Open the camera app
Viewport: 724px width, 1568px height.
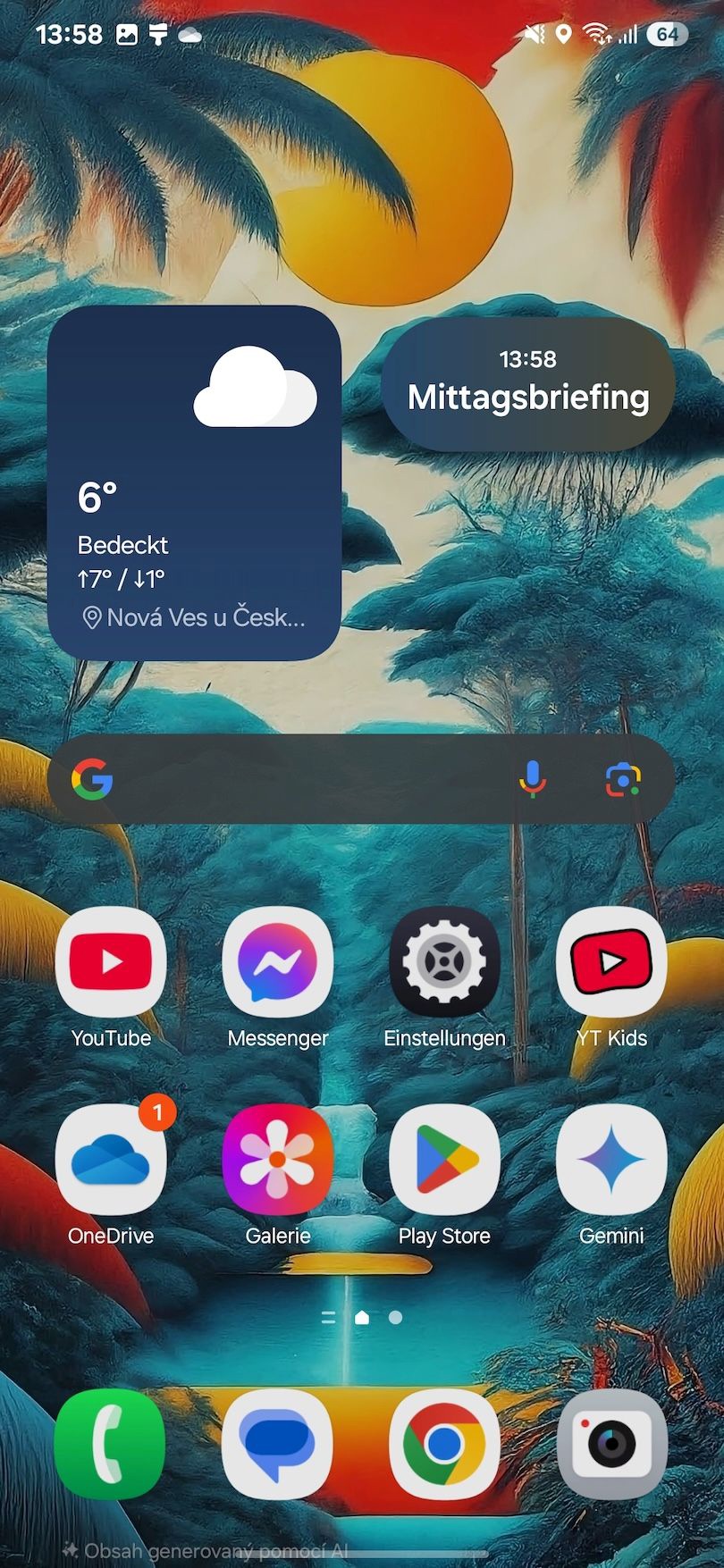click(611, 1444)
